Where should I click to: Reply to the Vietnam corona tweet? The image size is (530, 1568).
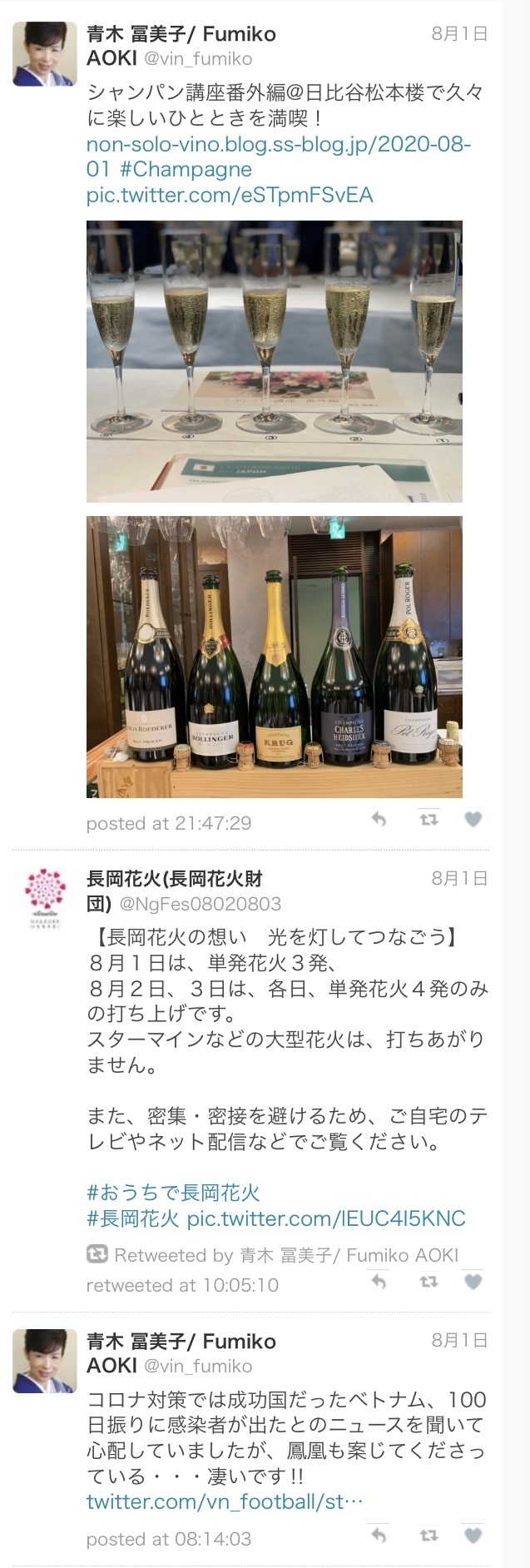[379, 1535]
